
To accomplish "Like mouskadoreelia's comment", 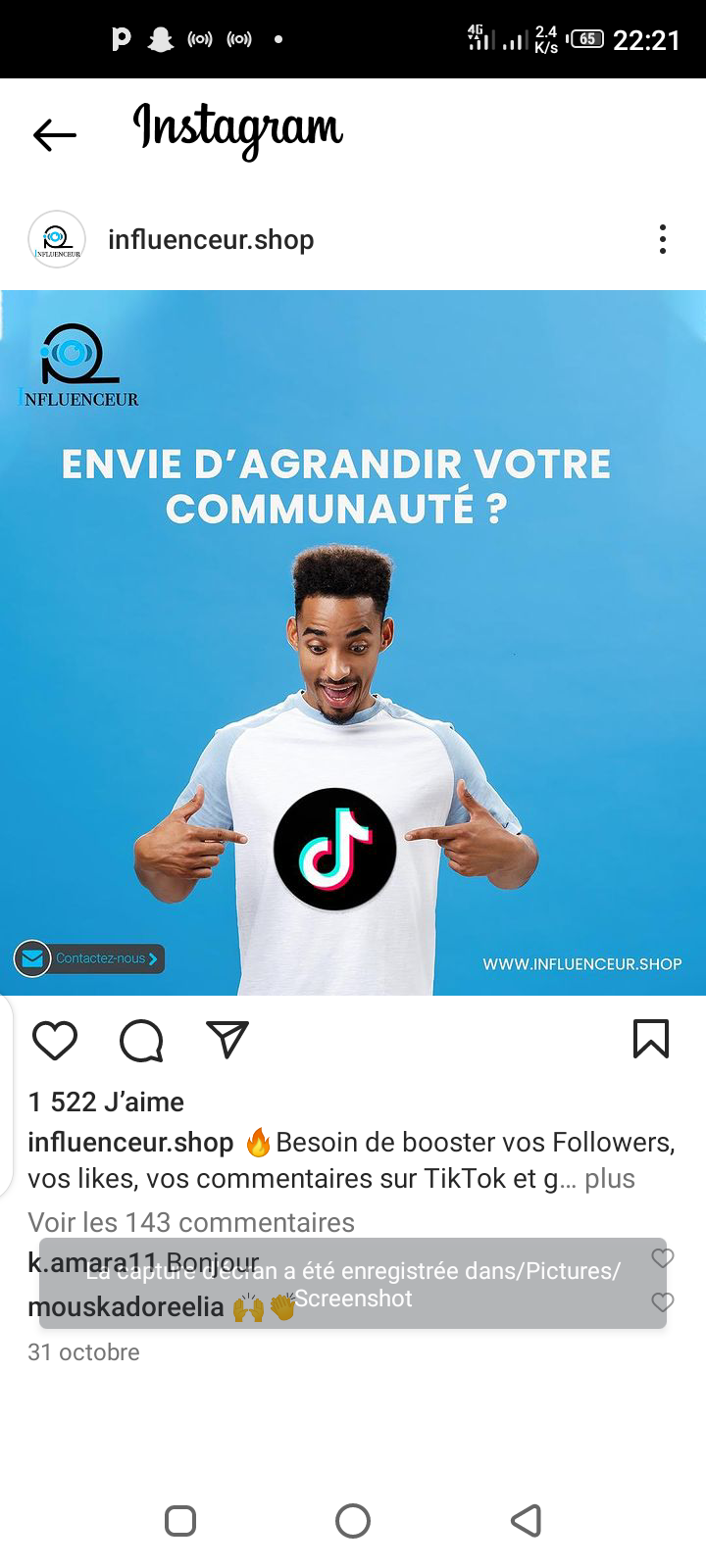I will tap(663, 1302).
